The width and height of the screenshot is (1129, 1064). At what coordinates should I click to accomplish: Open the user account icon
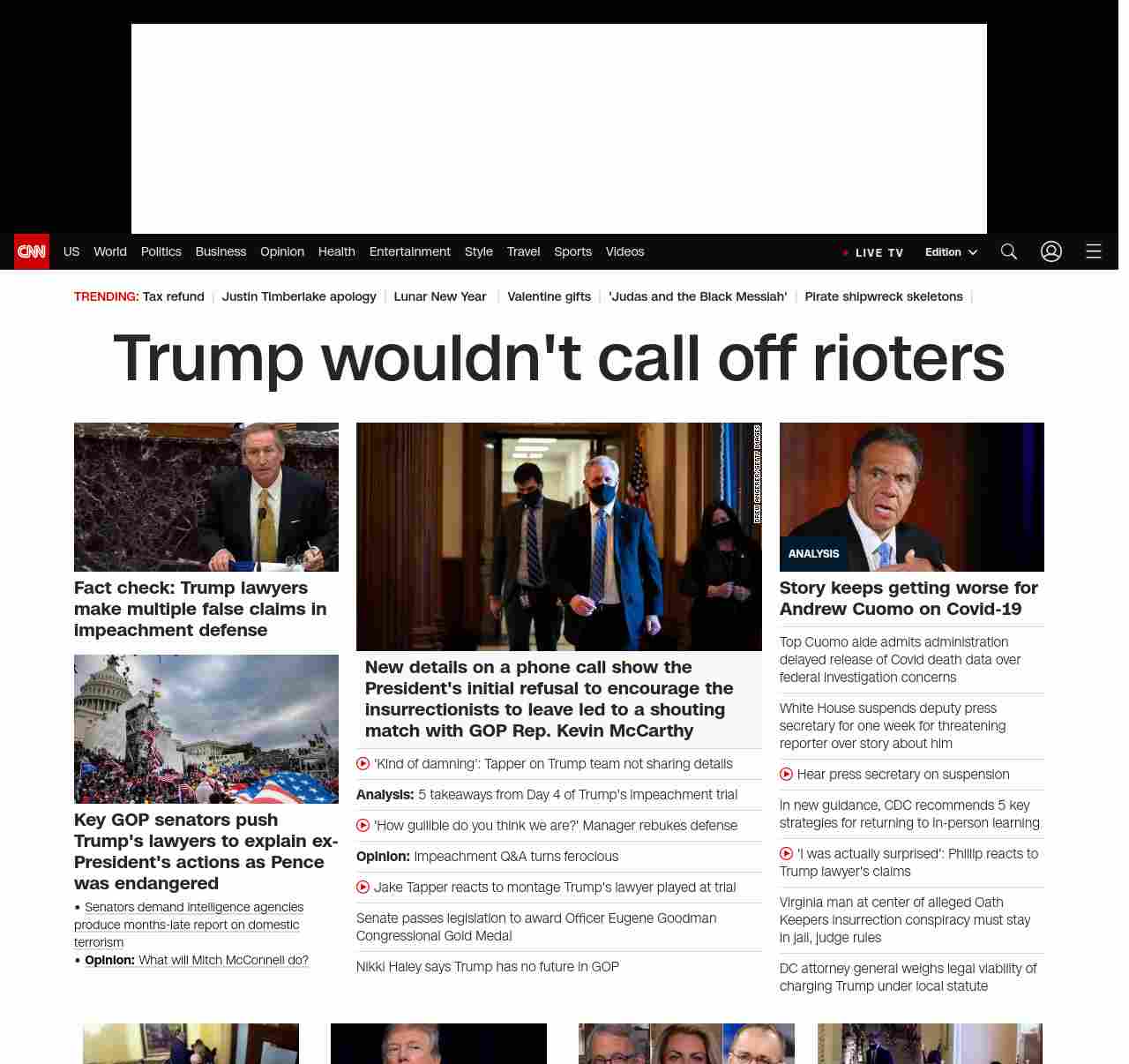[x=1050, y=252]
